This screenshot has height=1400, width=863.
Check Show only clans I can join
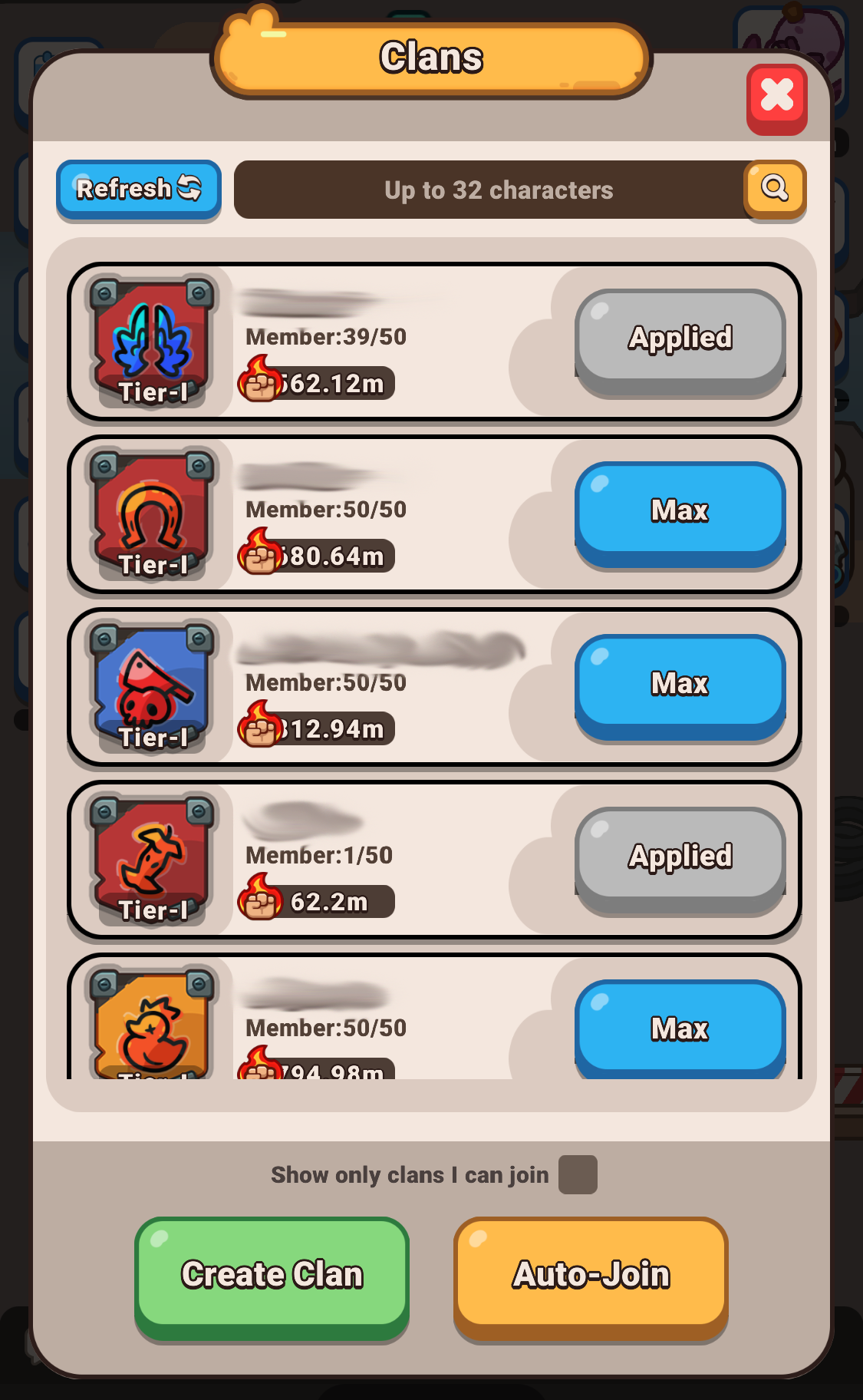pos(578,1174)
